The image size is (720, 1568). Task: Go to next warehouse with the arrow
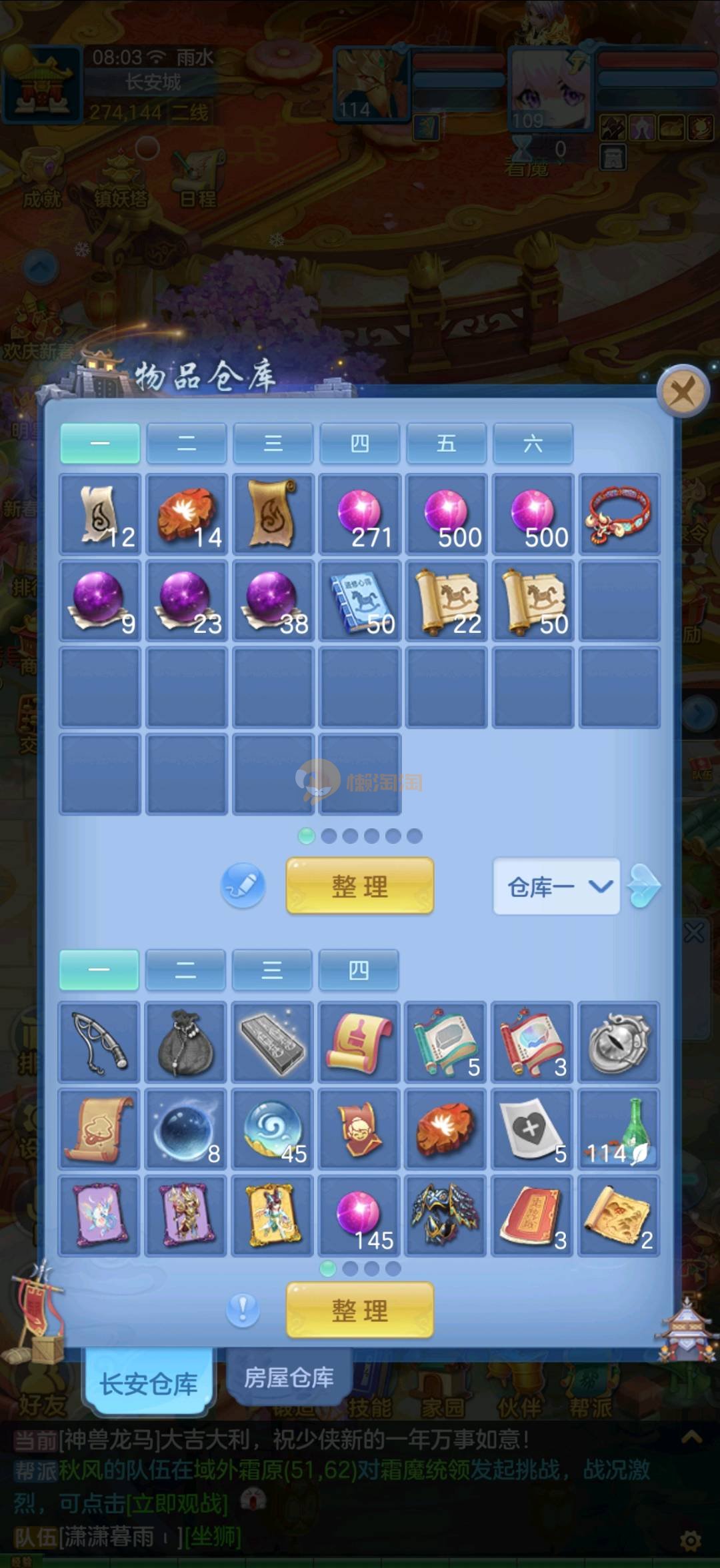(x=645, y=886)
